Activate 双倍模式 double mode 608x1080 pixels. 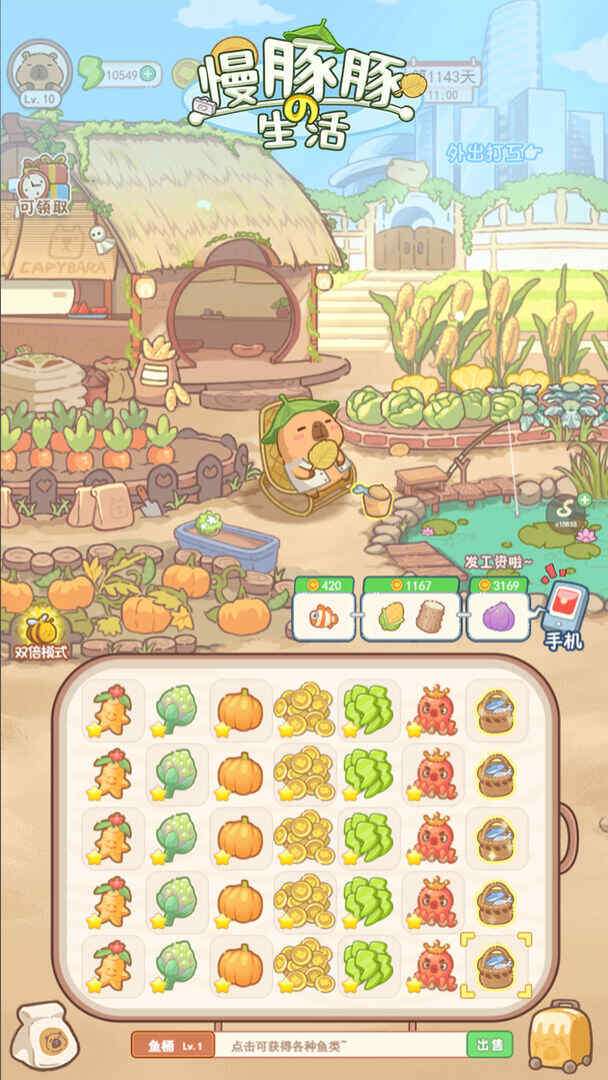[x=41, y=632]
